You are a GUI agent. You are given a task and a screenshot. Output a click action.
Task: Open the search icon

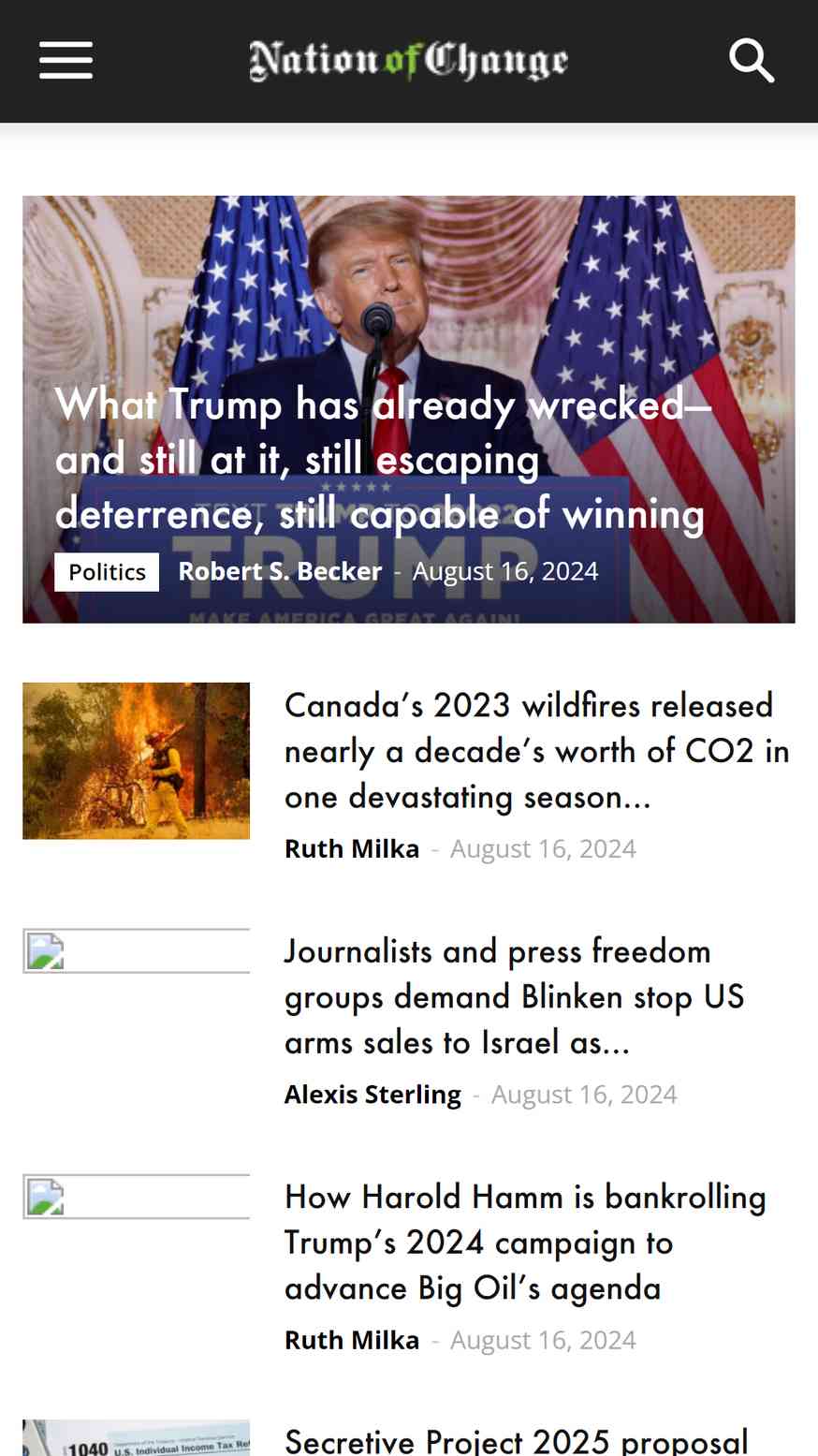coord(752,61)
